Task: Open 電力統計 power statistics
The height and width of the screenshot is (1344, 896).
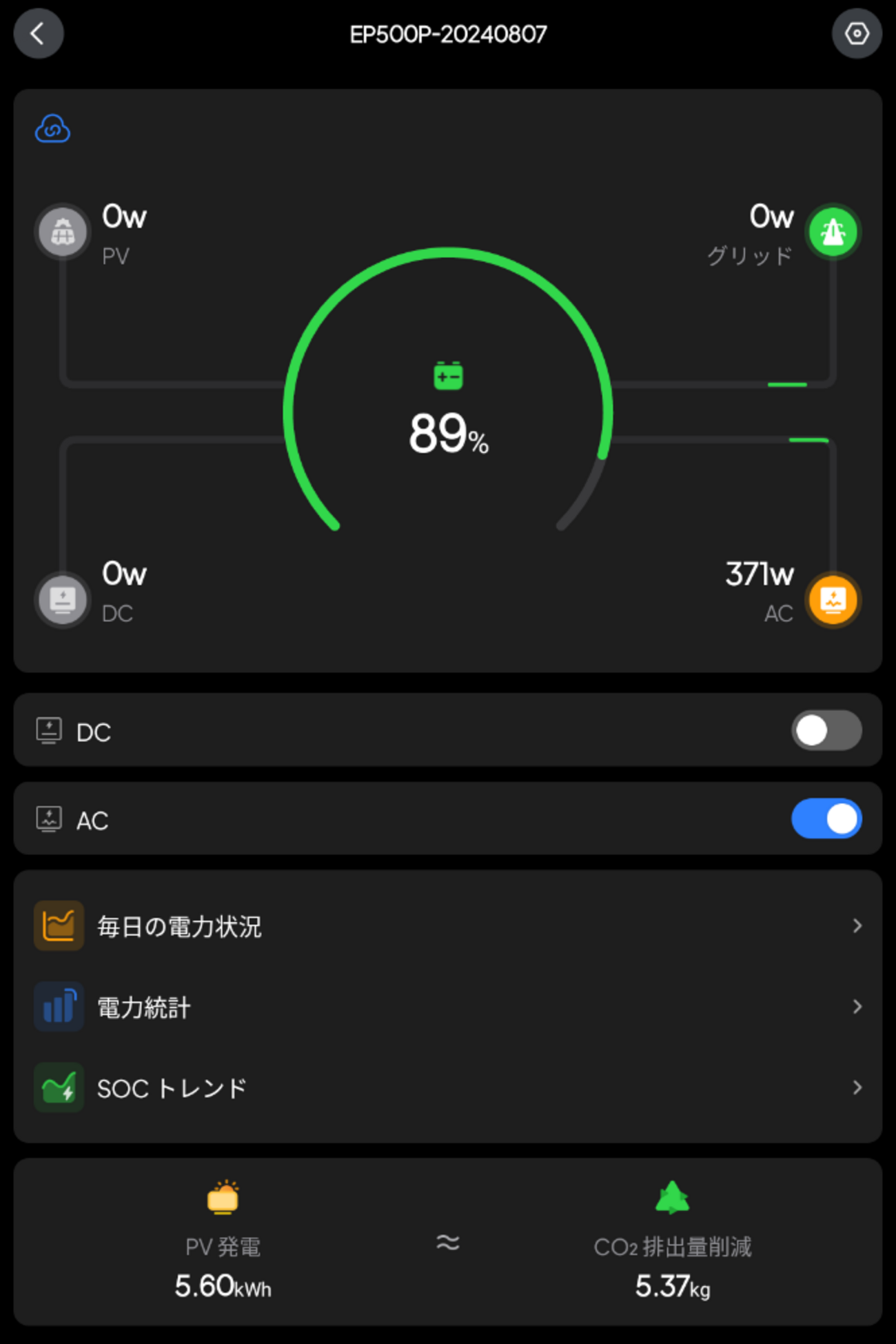Action: pos(447,1007)
